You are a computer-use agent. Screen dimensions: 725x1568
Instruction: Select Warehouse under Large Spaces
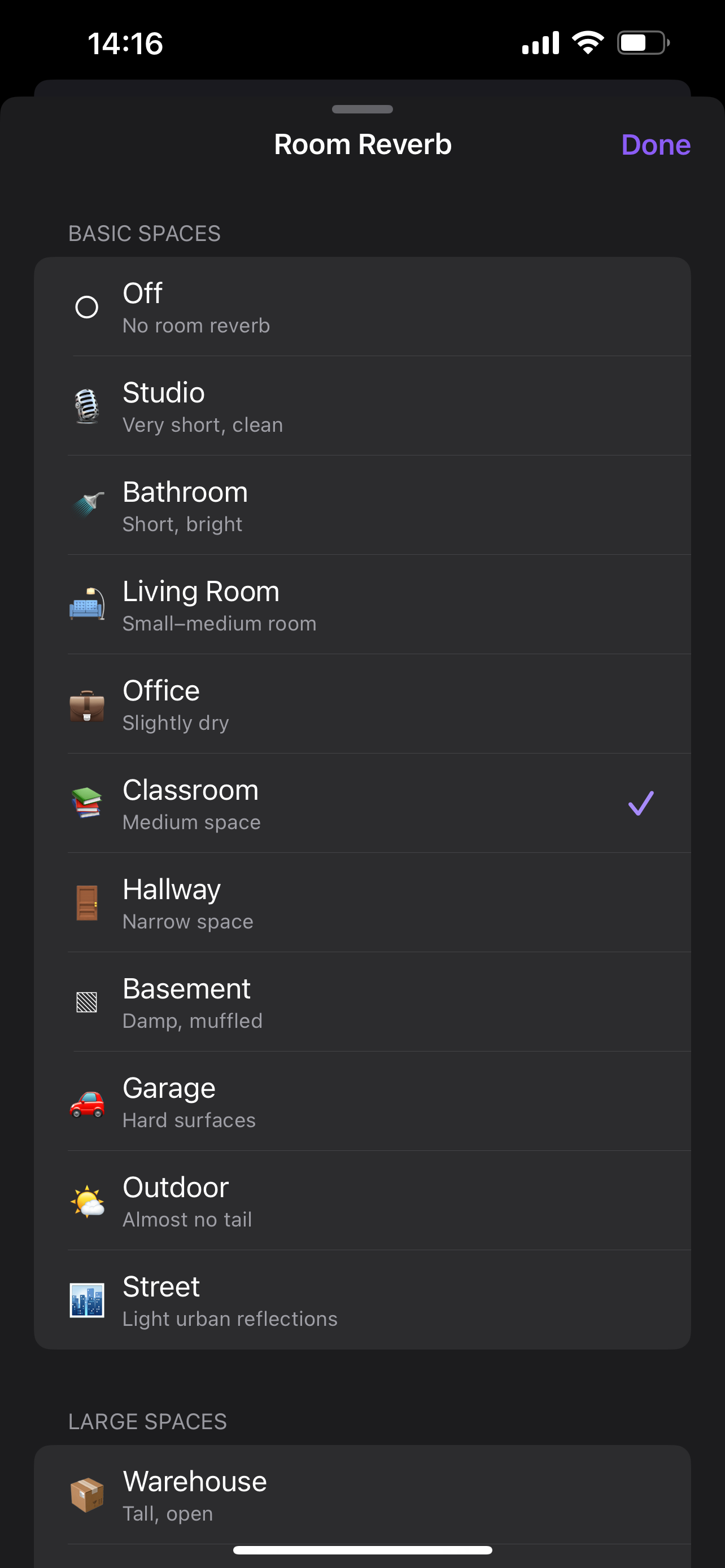[362, 1495]
